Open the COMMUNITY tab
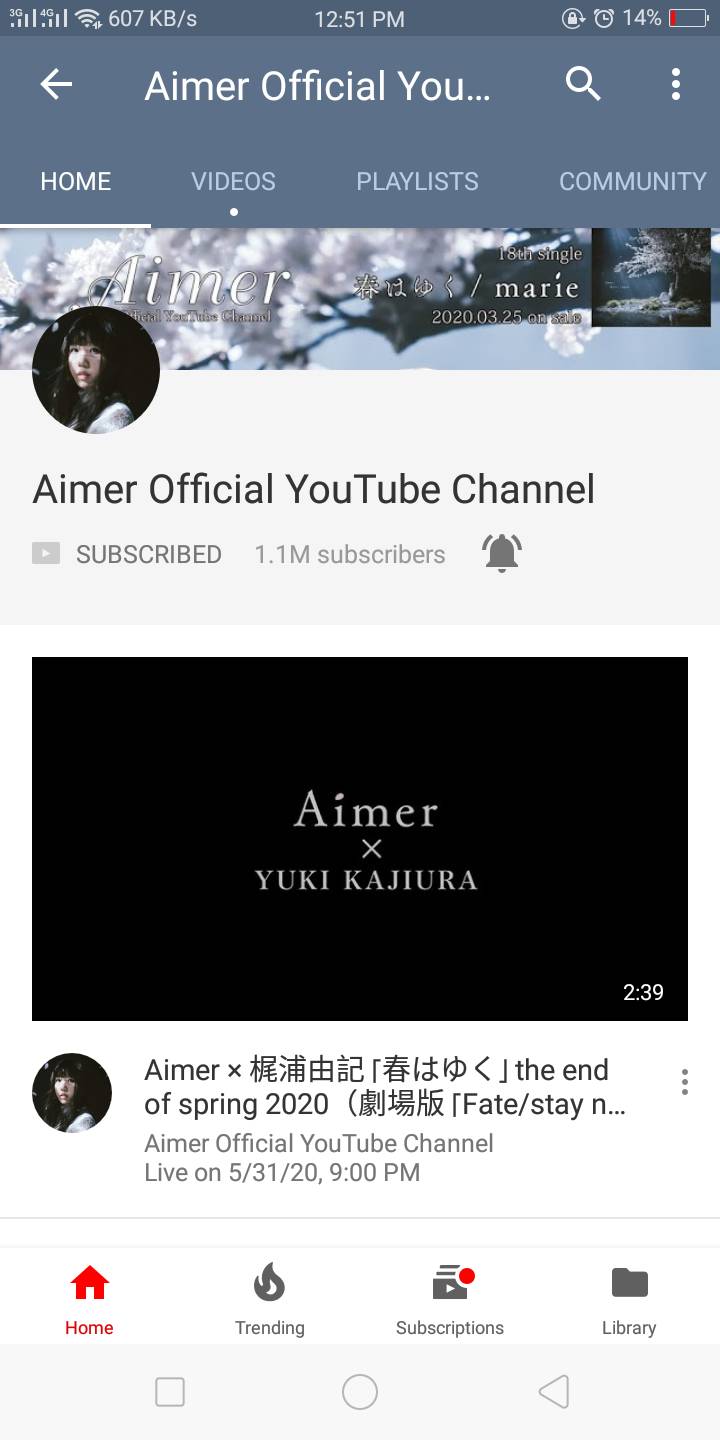The image size is (720, 1440). coord(631,181)
